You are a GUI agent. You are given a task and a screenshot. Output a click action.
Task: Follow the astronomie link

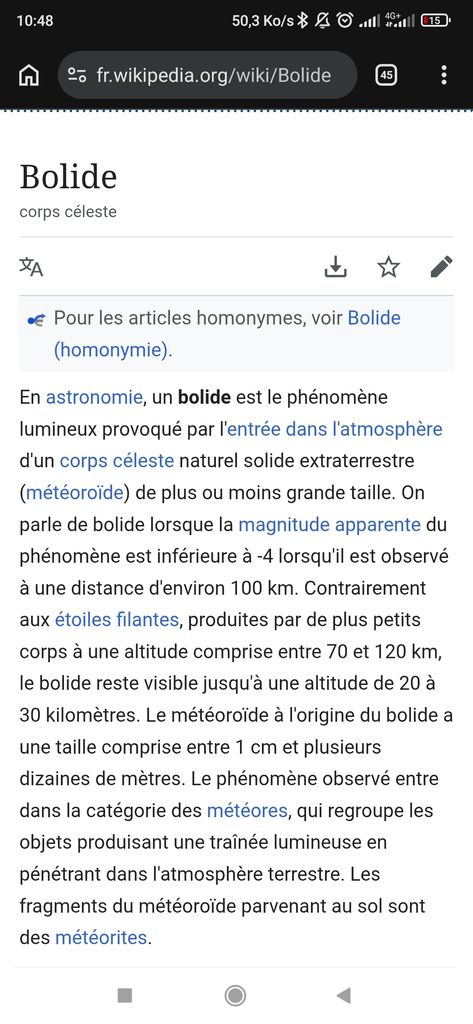[x=93, y=397]
